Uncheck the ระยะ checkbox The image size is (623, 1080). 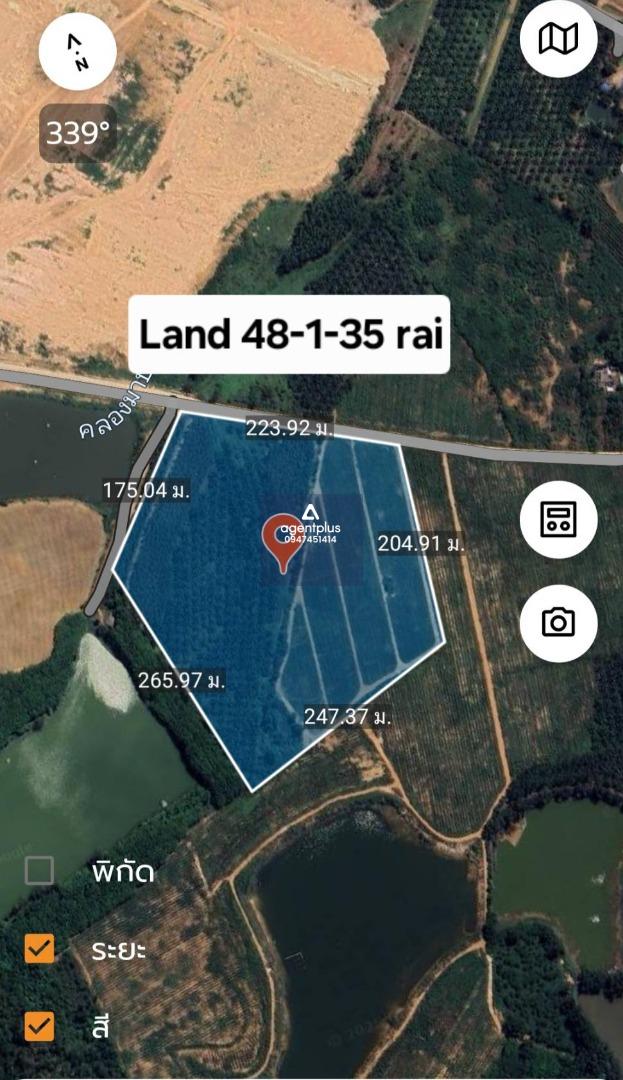coord(39,948)
